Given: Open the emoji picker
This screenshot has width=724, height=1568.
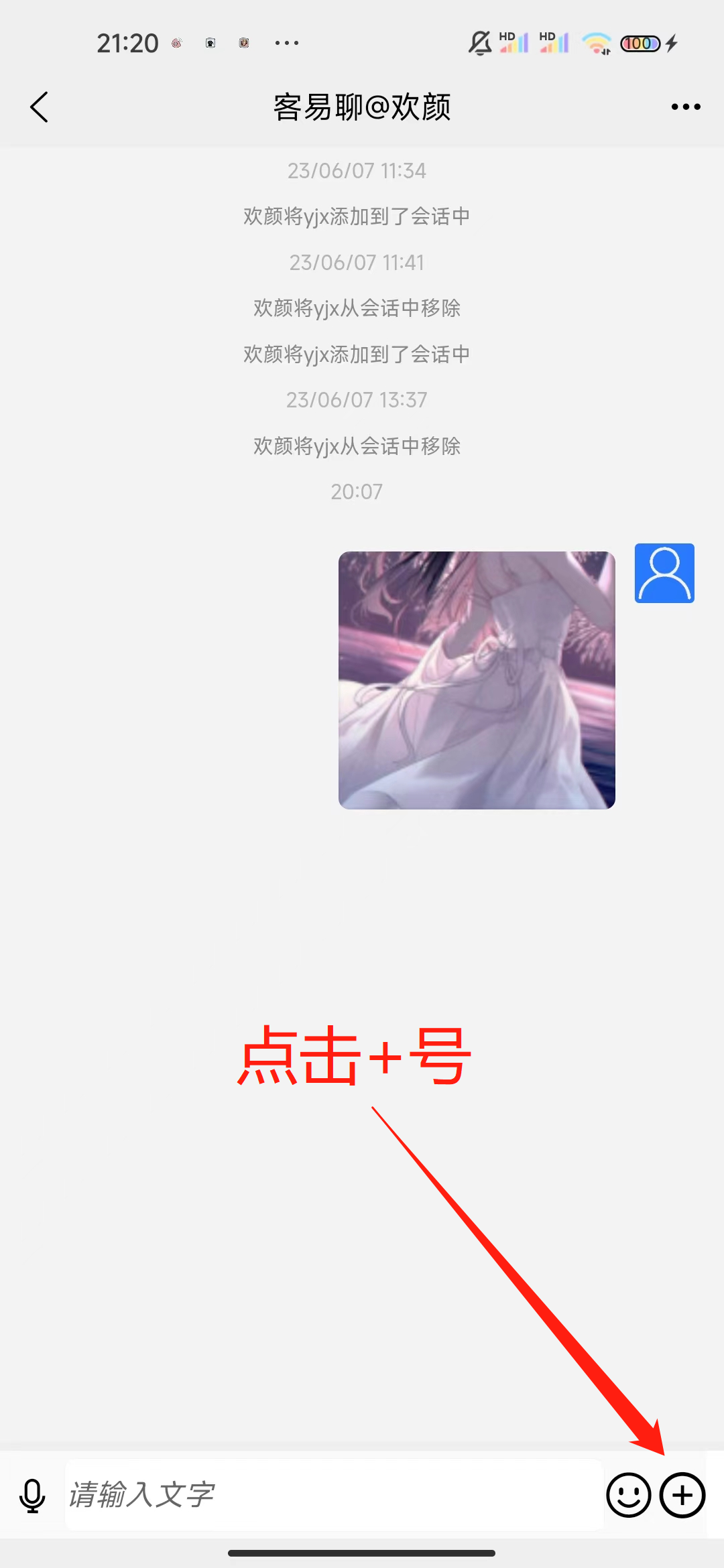Looking at the screenshot, I should (628, 1495).
